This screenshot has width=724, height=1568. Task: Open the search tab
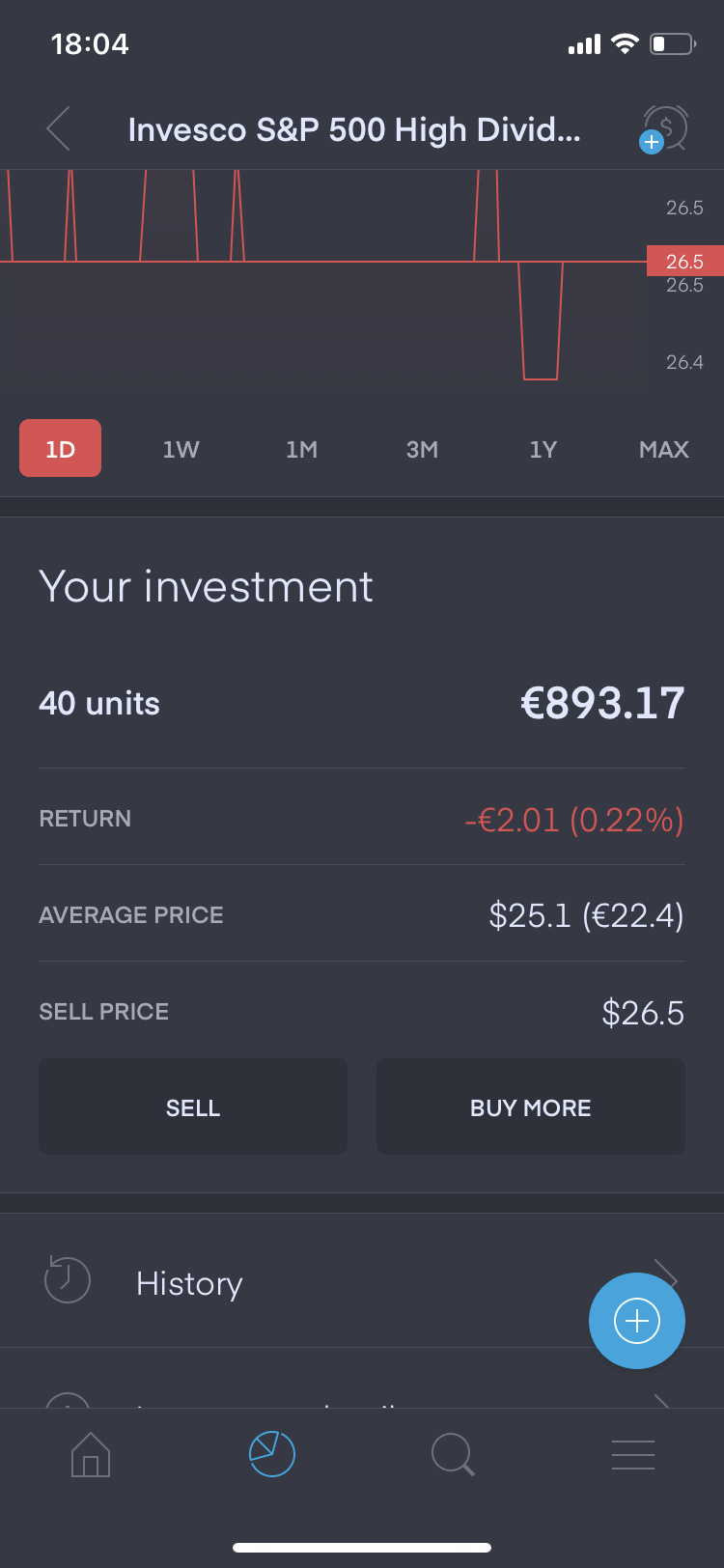coord(453,1454)
